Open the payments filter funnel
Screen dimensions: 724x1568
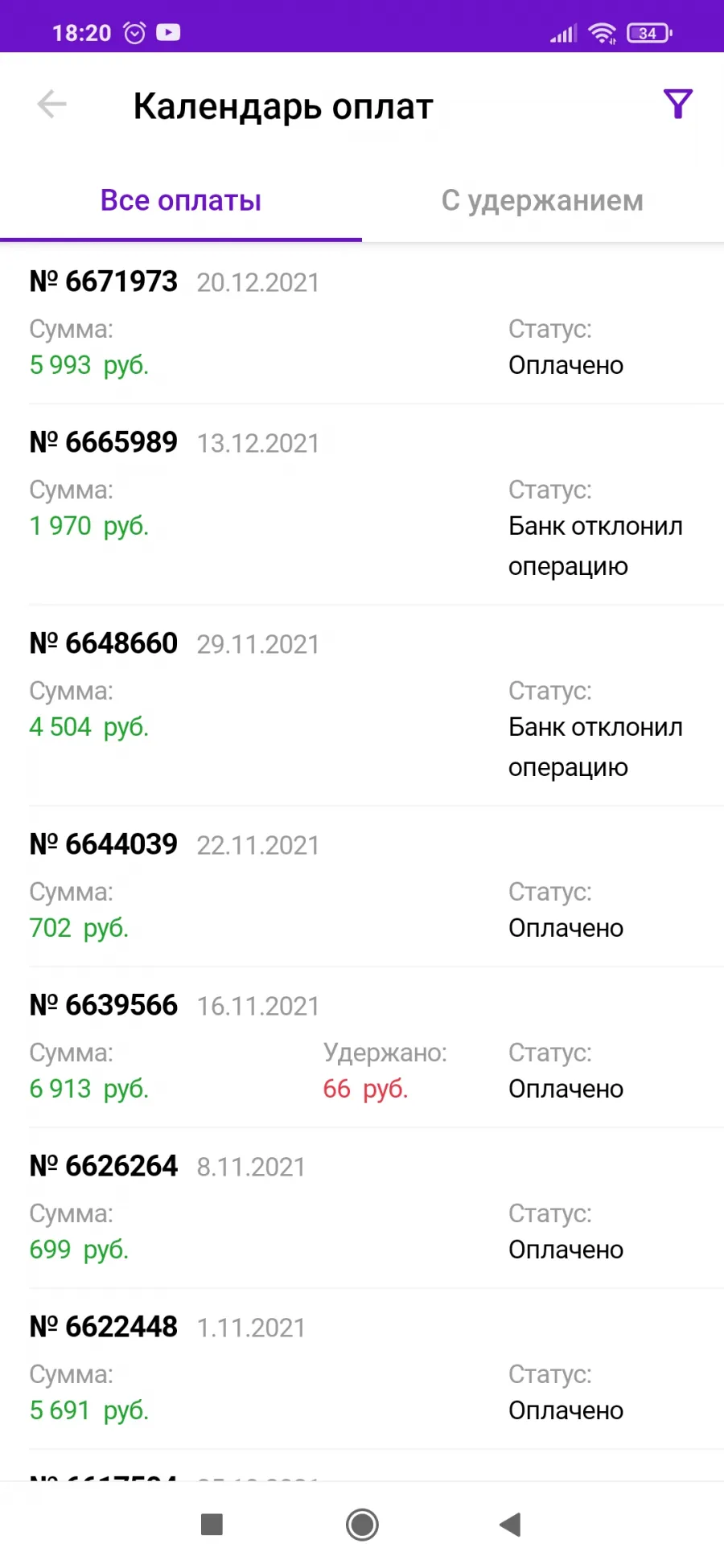pos(677,105)
